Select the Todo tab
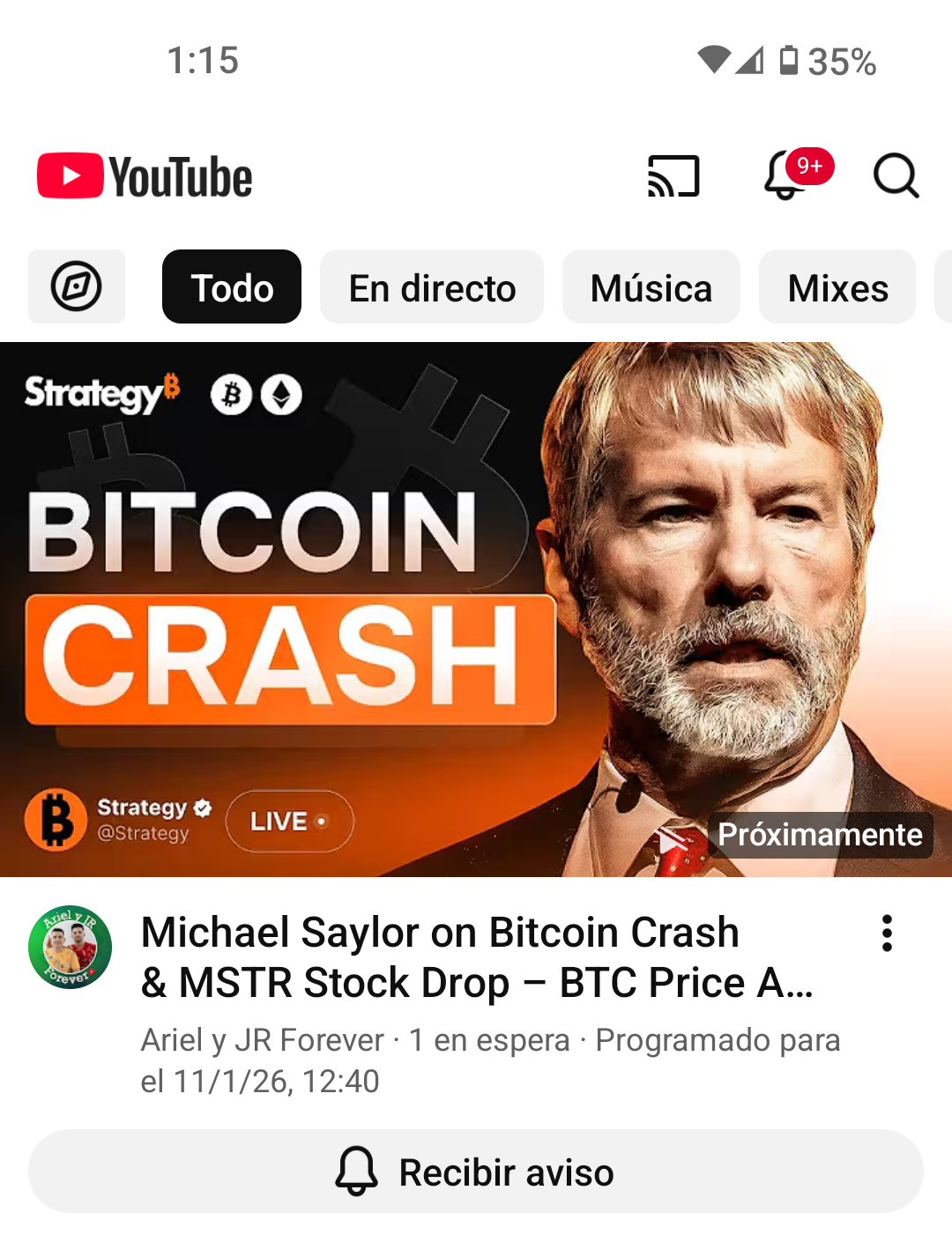 click(x=231, y=286)
